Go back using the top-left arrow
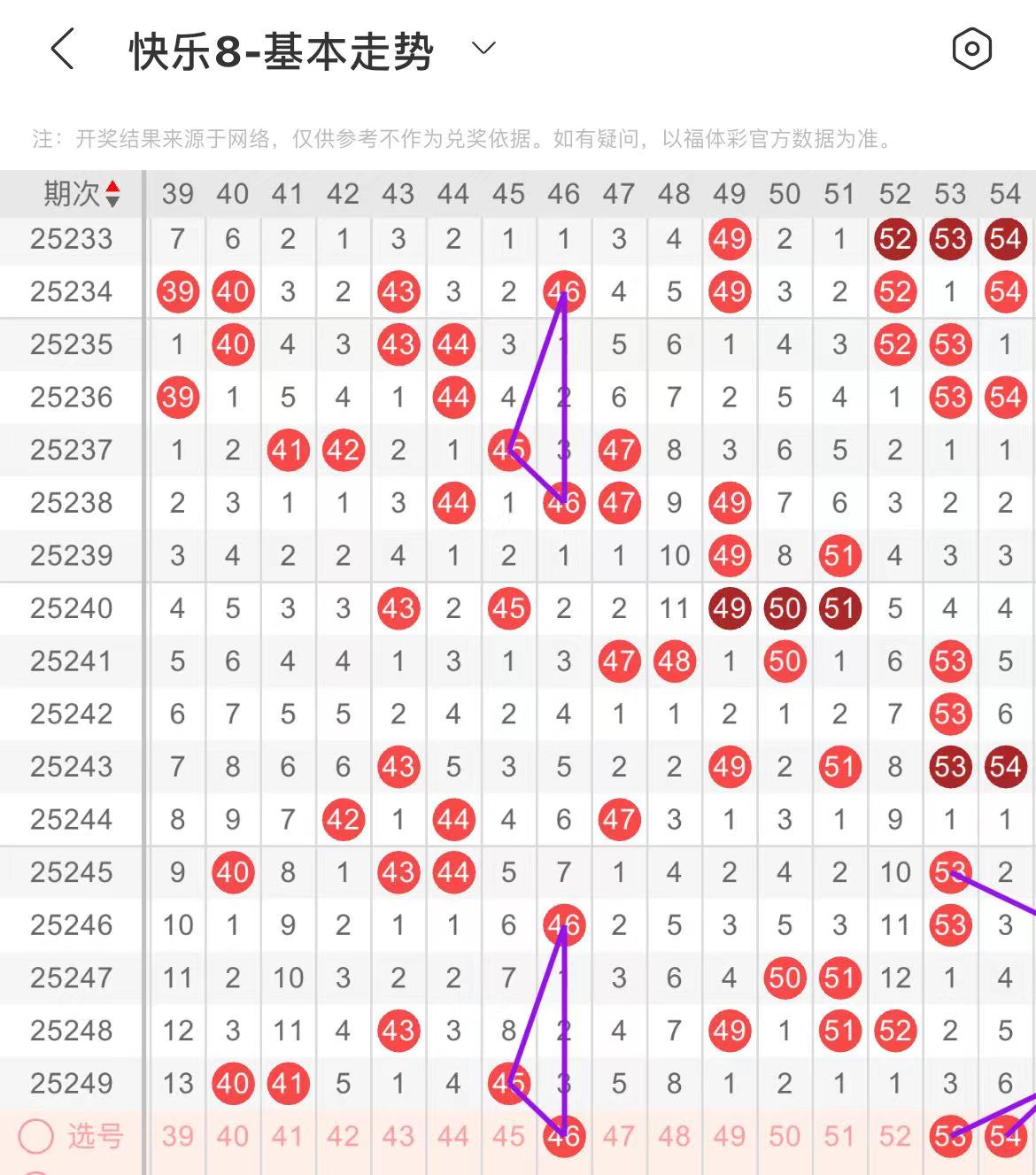The width and height of the screenshot is (1036, 1175). (62, 49)
